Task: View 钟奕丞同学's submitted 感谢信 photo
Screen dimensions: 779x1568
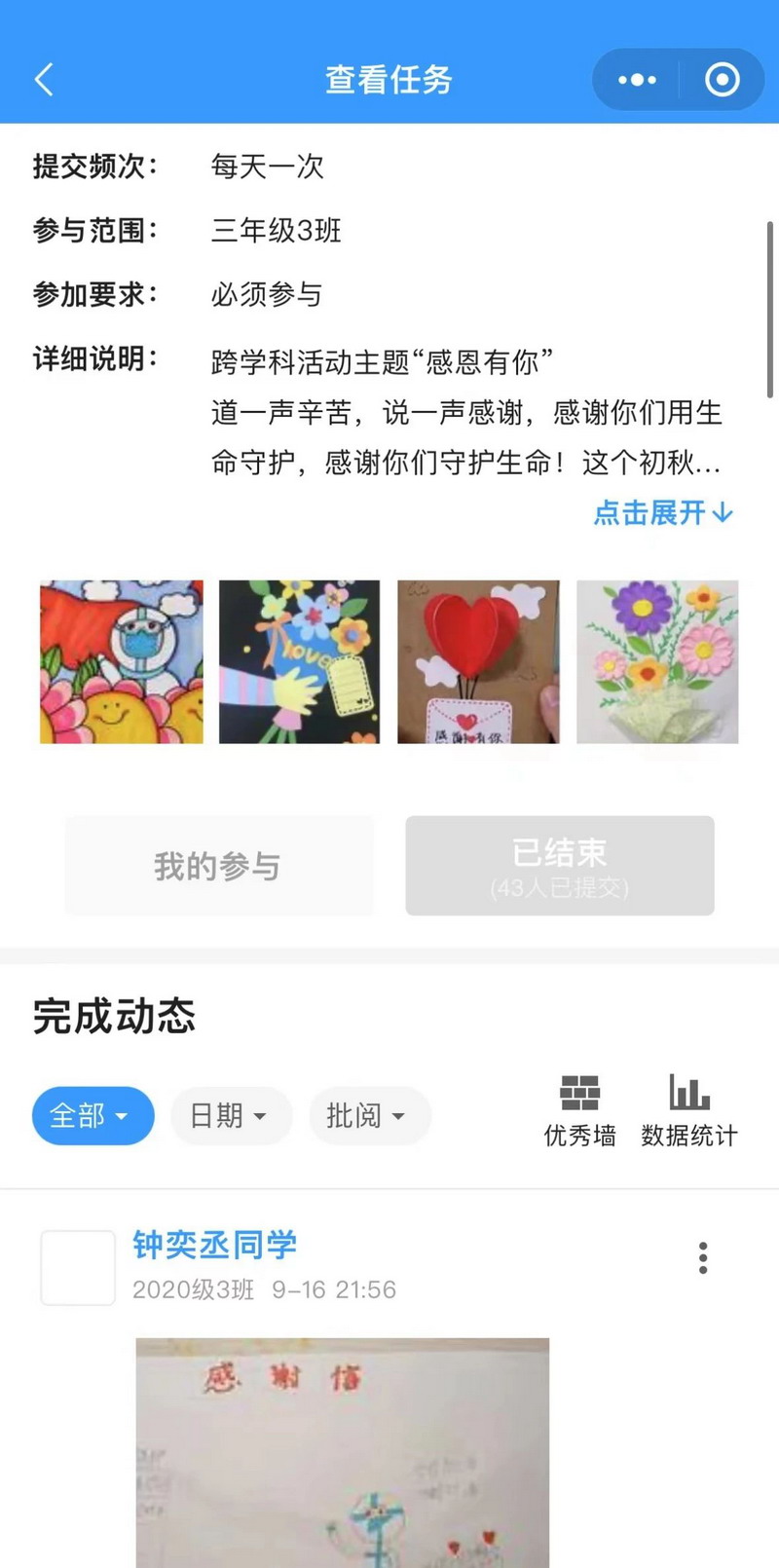Action: click(342, 1451)
